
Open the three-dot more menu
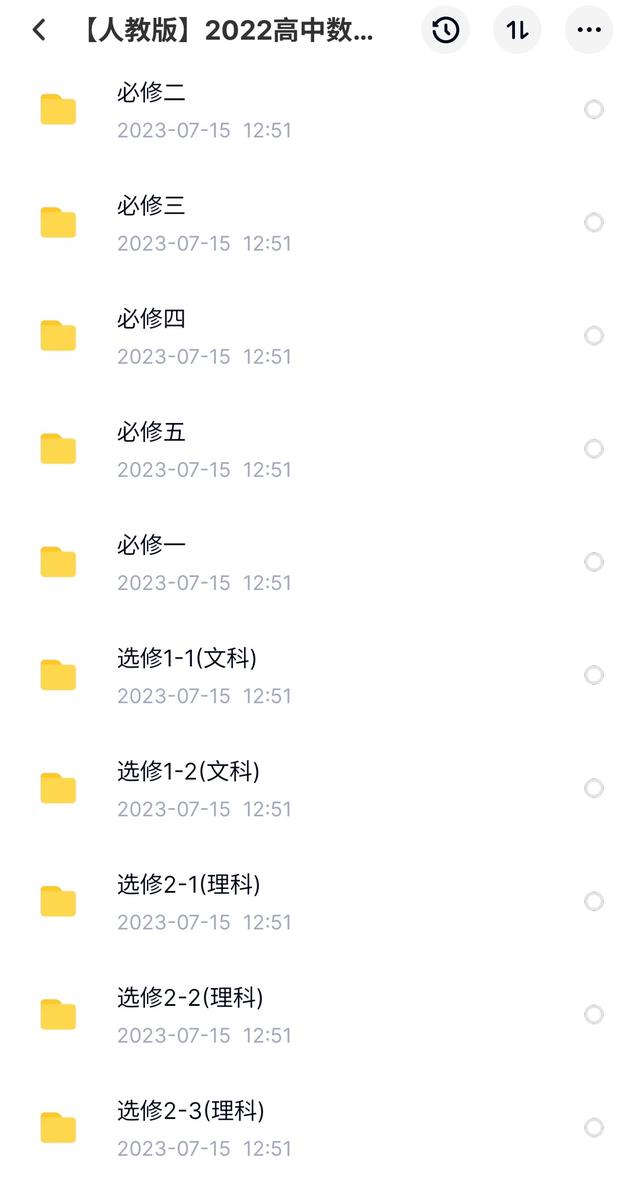point(589,30)
